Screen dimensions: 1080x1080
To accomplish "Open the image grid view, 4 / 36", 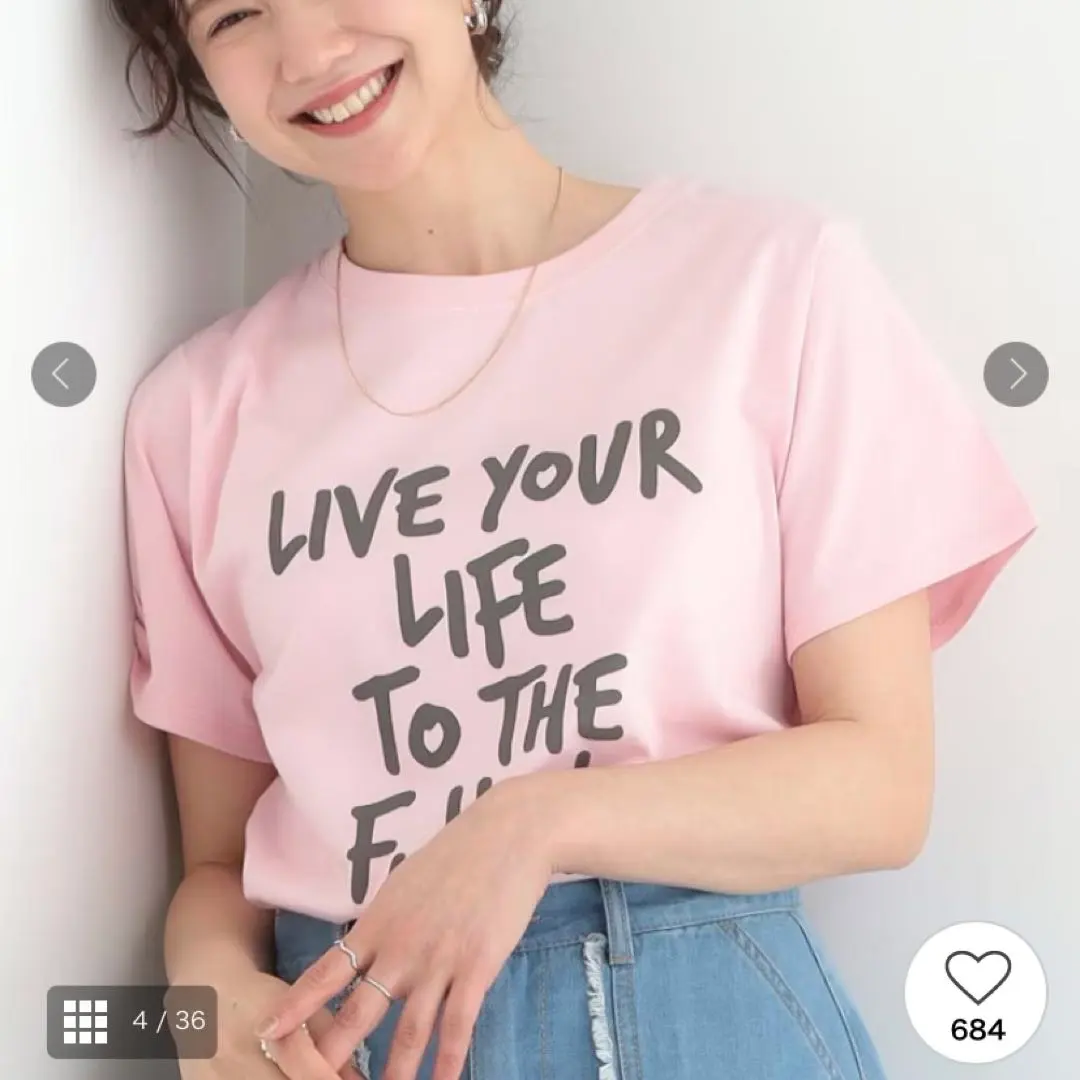I will tap(132, 1021).
